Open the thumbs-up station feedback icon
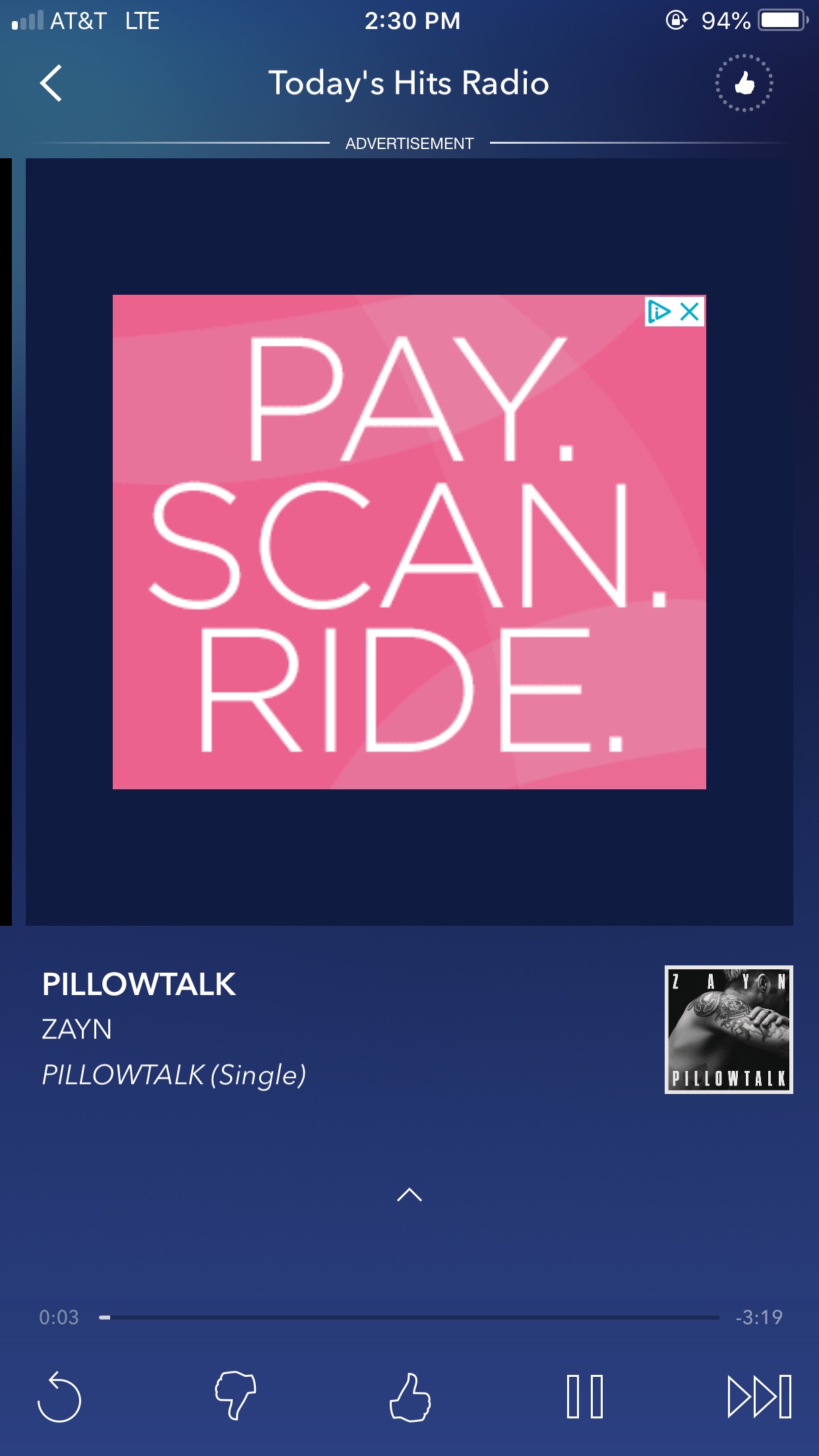 744,83
